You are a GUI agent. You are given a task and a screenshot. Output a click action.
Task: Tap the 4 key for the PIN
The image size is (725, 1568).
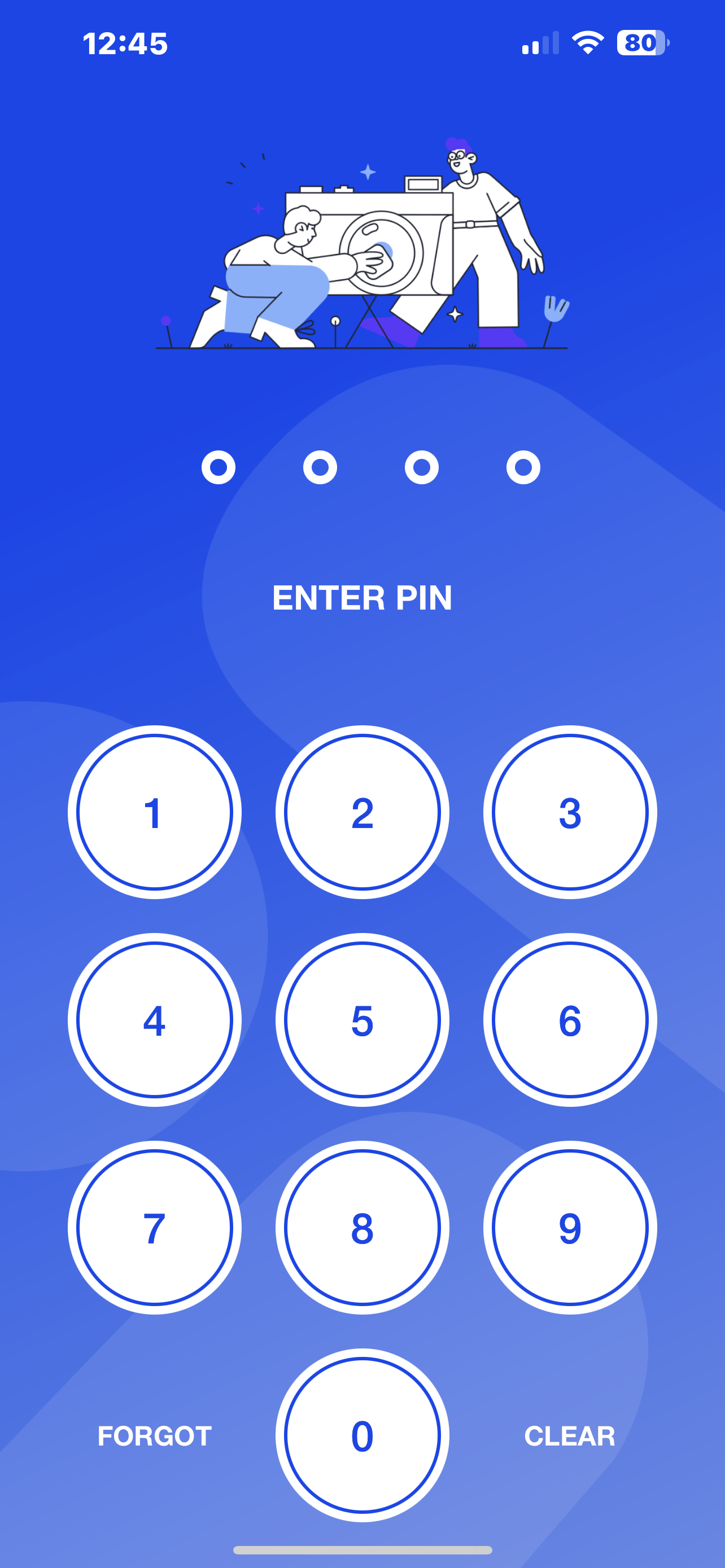point(154,1019)
